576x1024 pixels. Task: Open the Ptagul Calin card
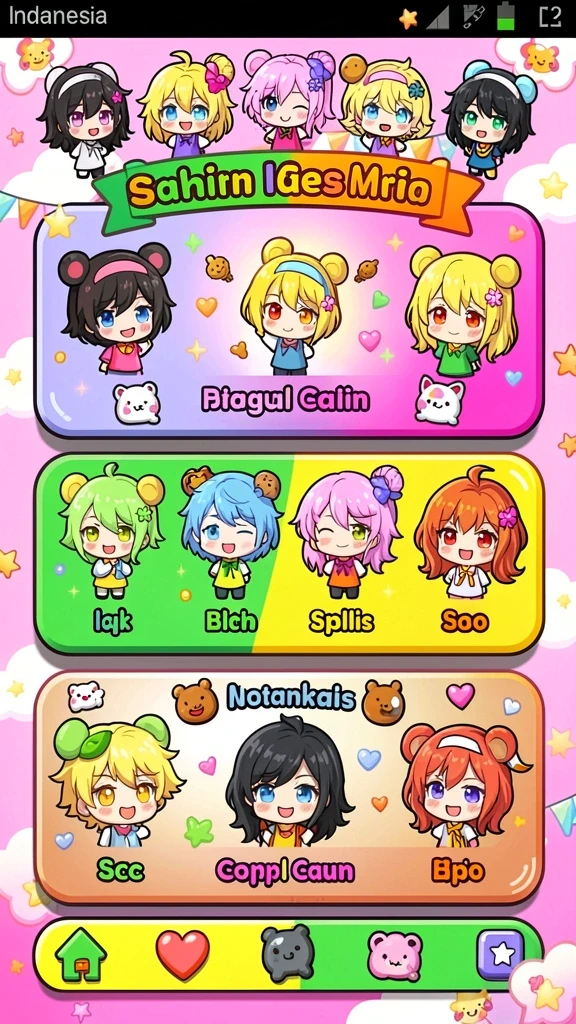(289, 321)
